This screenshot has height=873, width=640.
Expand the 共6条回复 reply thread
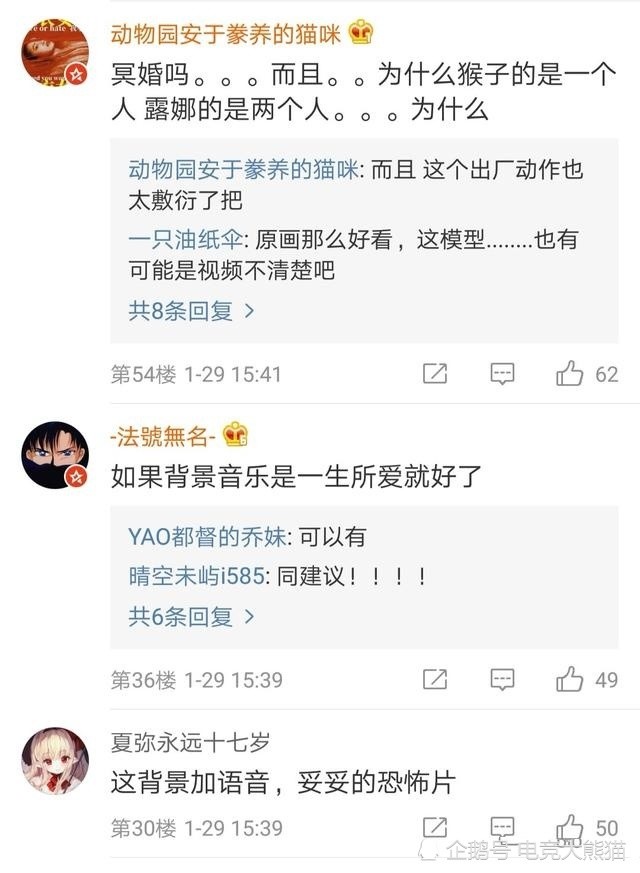(191, 617)
